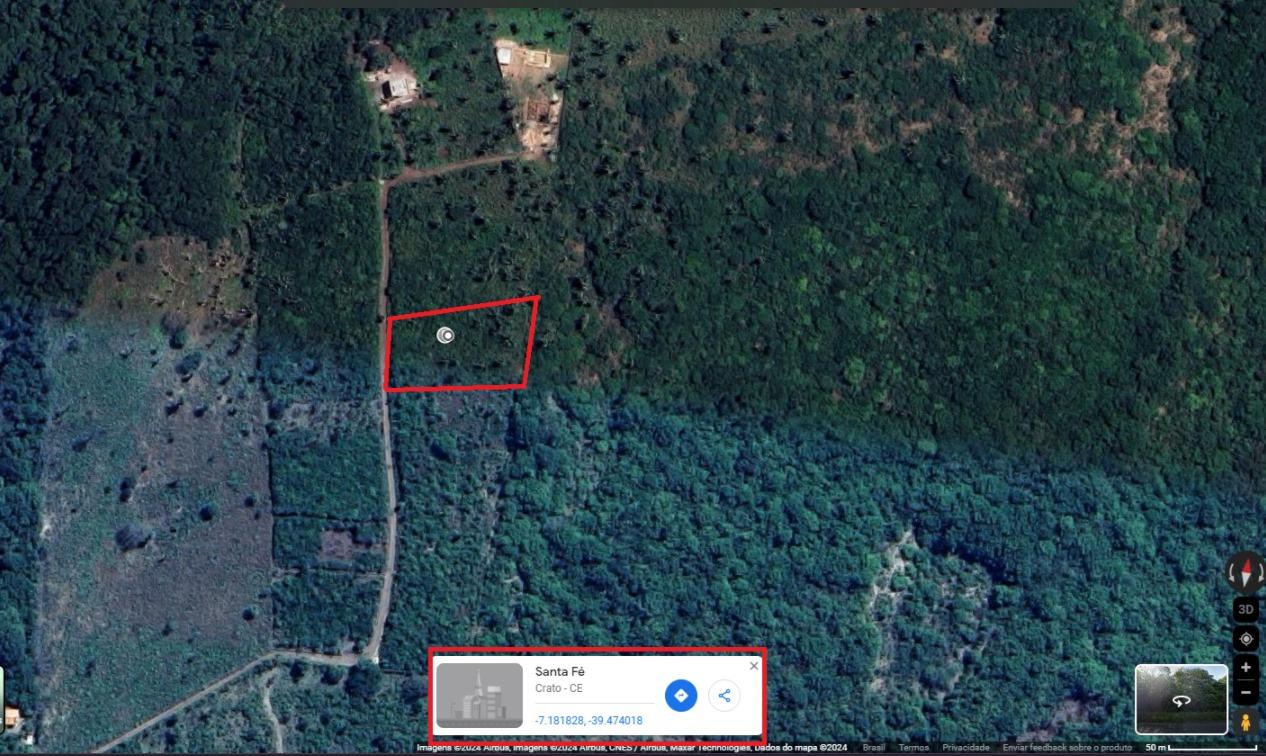
Task: Open the Privacidade link
Action: pyautogui.click(x=966, y=748)
